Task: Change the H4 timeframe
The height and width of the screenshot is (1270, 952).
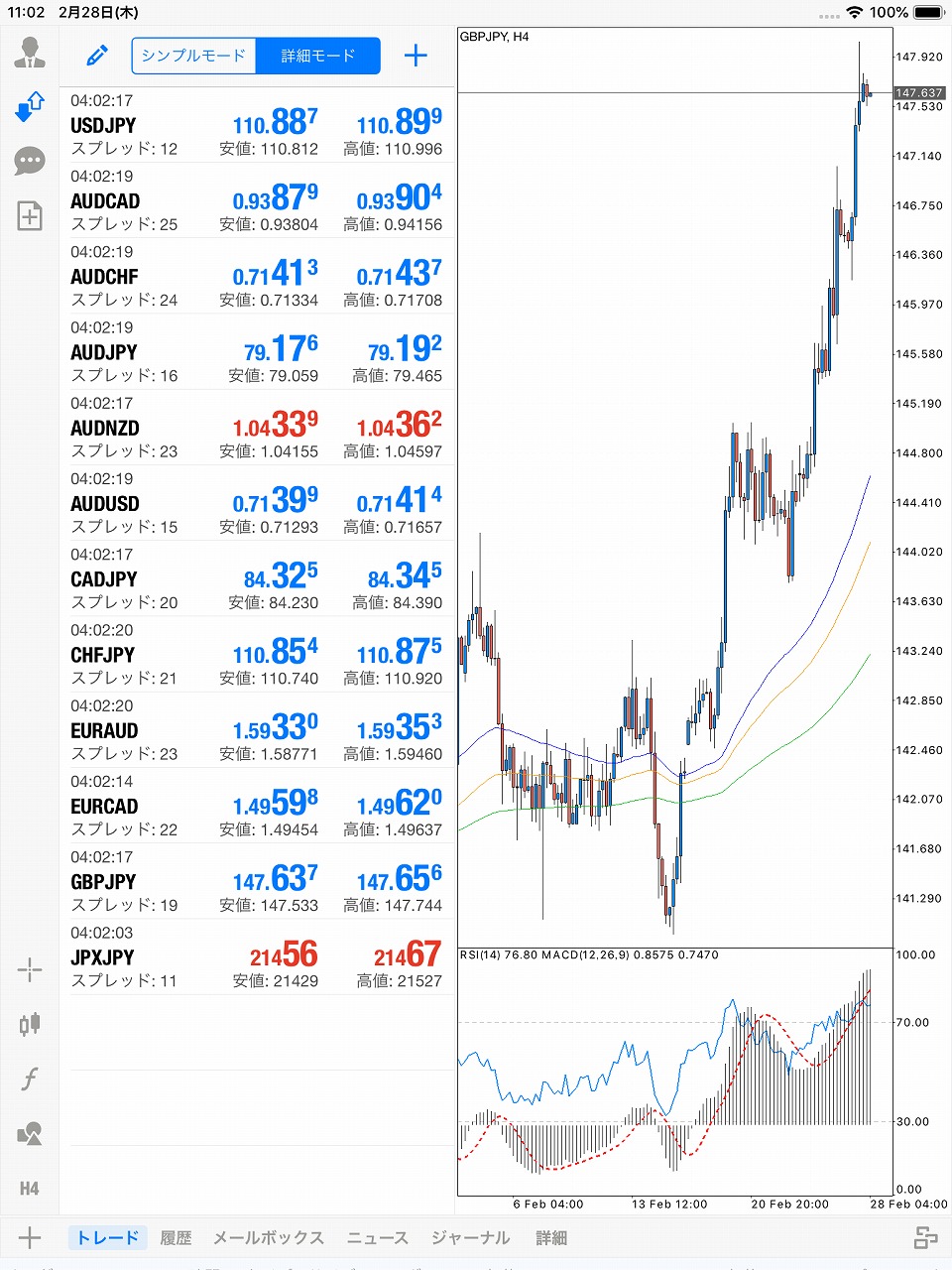Action: point(30,1189)
